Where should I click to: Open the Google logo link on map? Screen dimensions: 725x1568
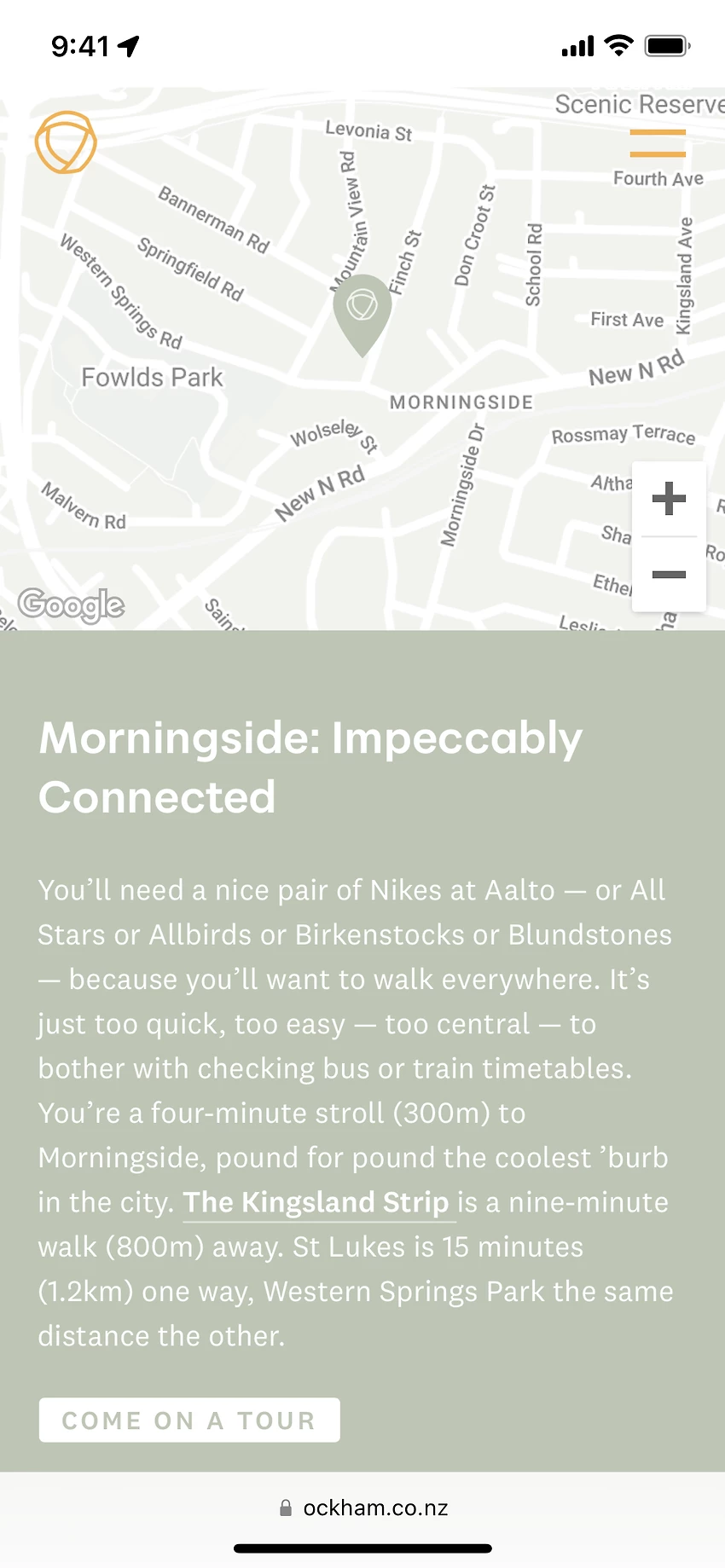(72, 605)
